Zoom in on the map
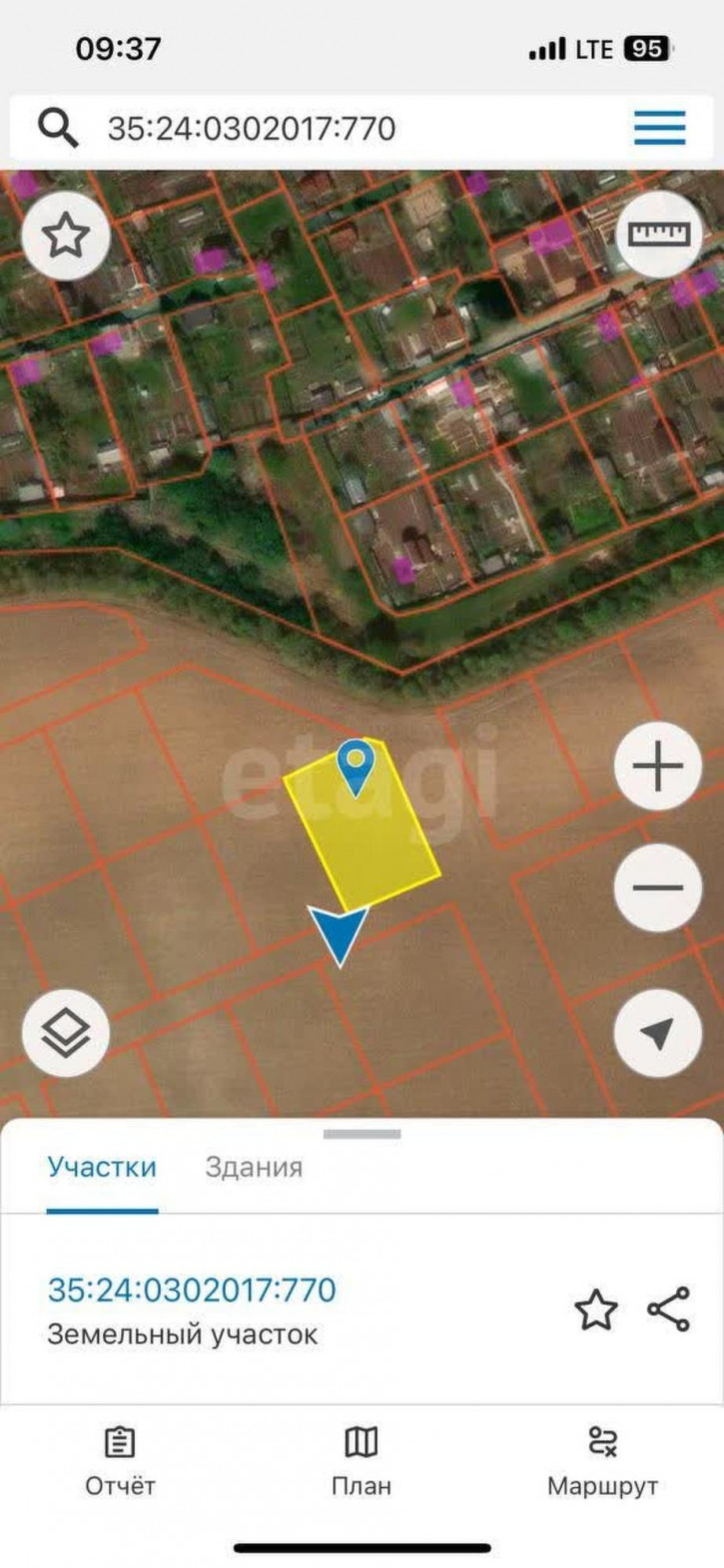Viewport: 724px width, 1568px height. (658, 767)
